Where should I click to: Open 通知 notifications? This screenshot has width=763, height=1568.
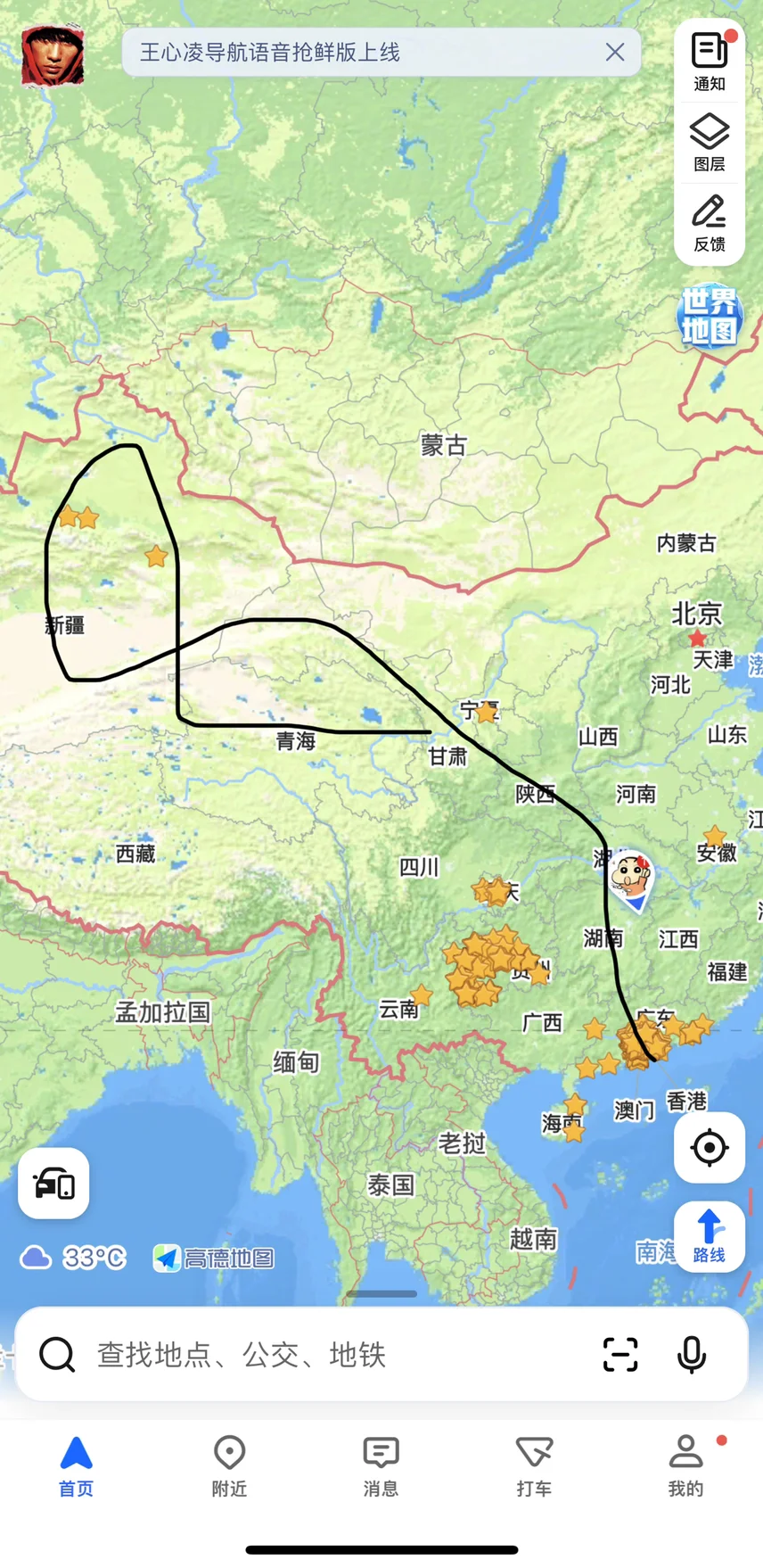pos(710,62)
